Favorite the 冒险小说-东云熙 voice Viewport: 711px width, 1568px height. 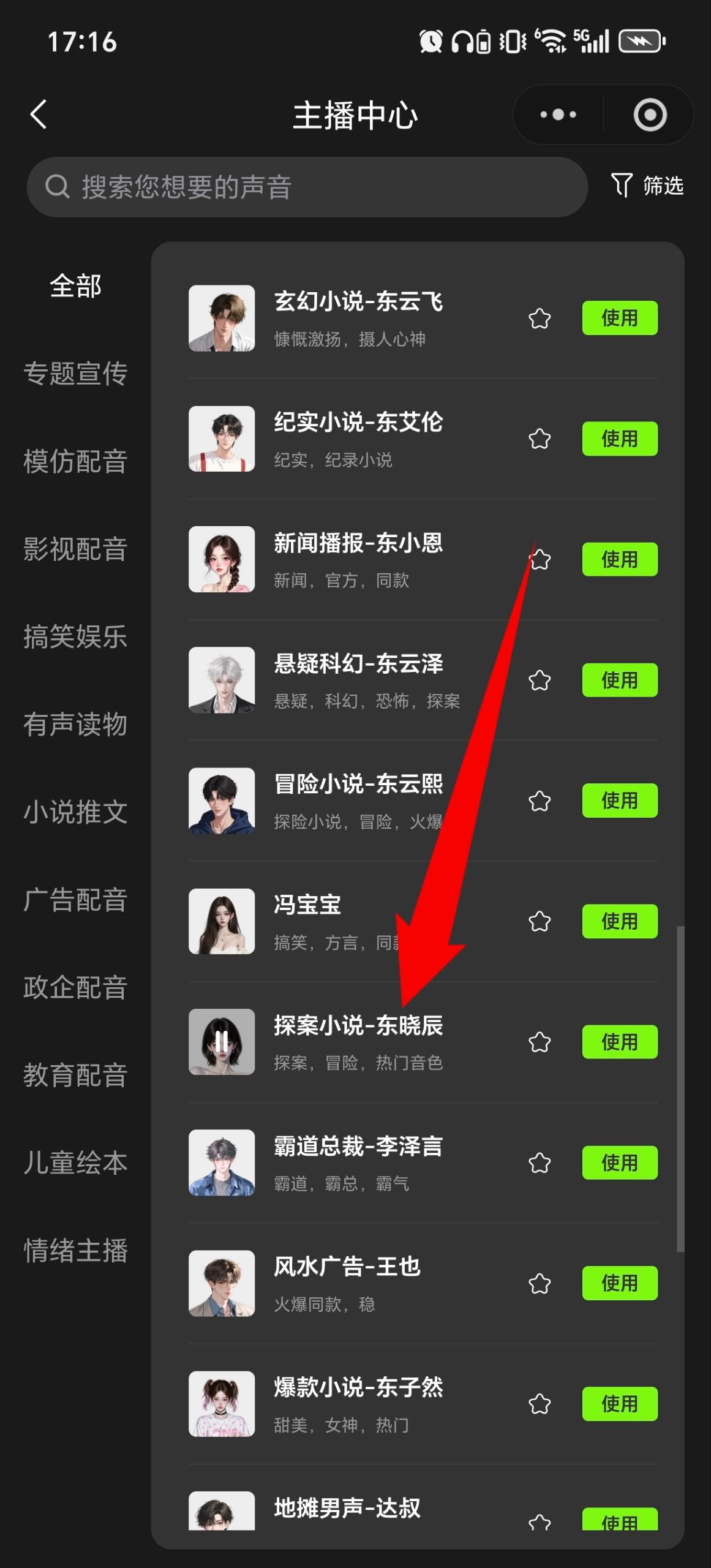540,801
